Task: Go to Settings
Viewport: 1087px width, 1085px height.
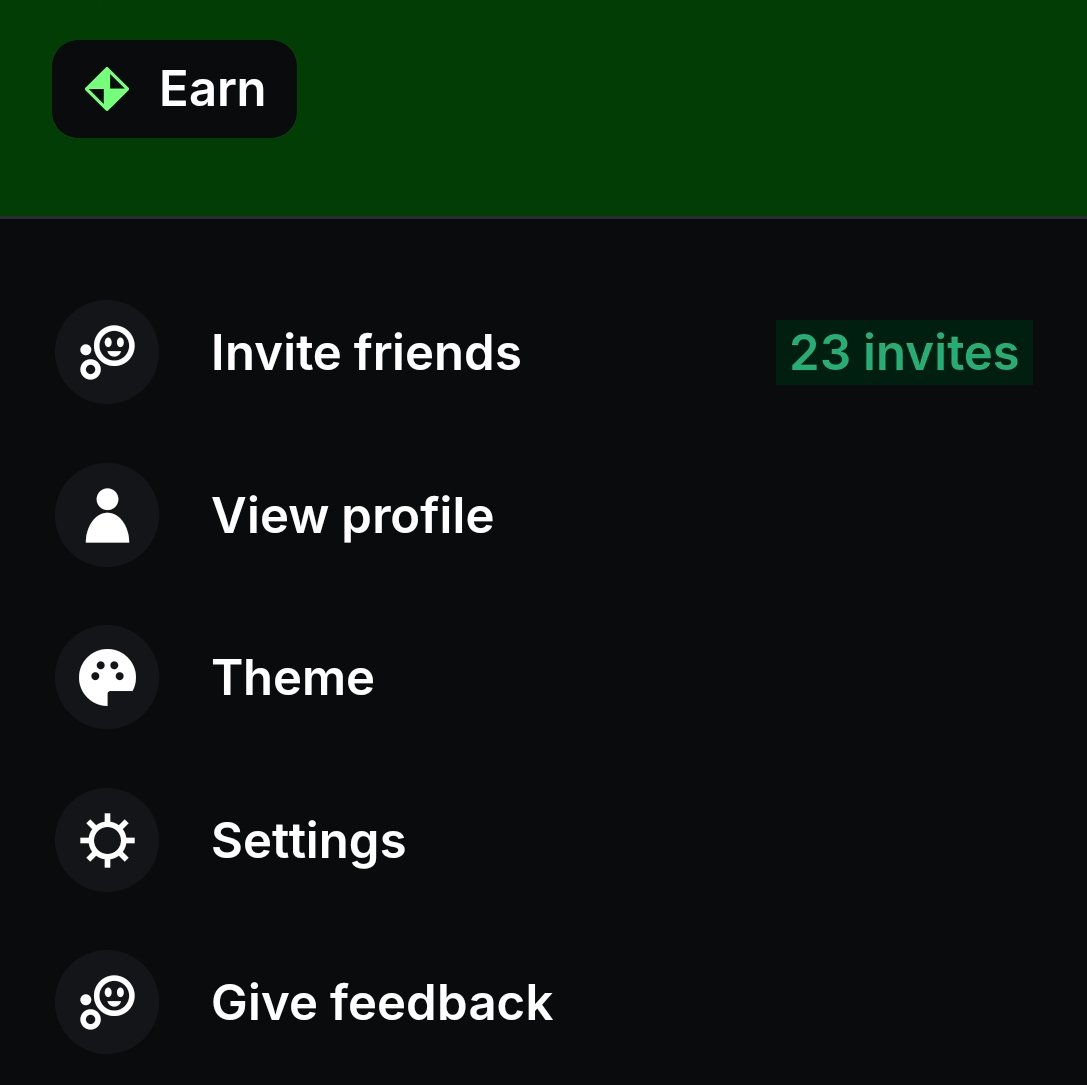Action: (x=308, y=840)
